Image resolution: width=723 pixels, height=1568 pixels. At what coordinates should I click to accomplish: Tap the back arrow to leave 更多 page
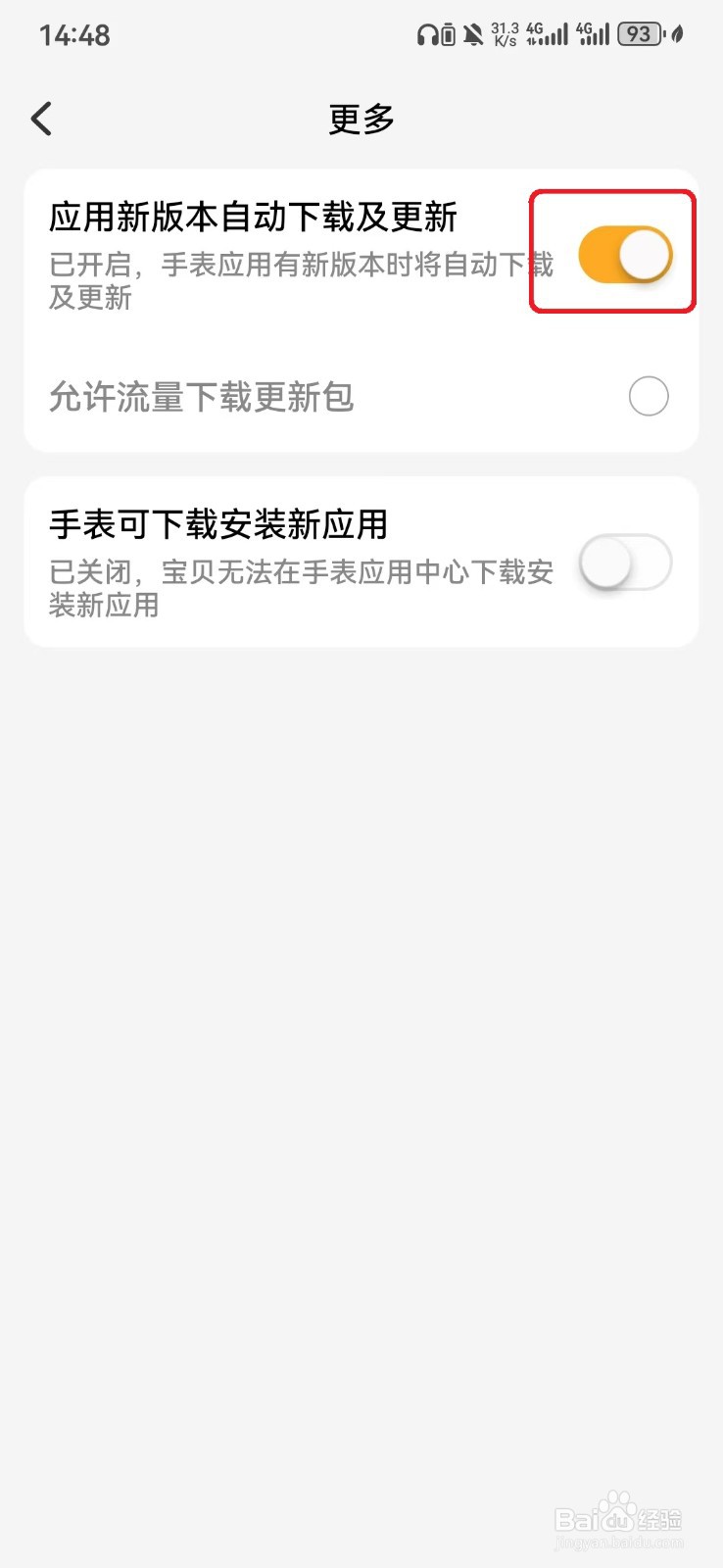(41, 118)
